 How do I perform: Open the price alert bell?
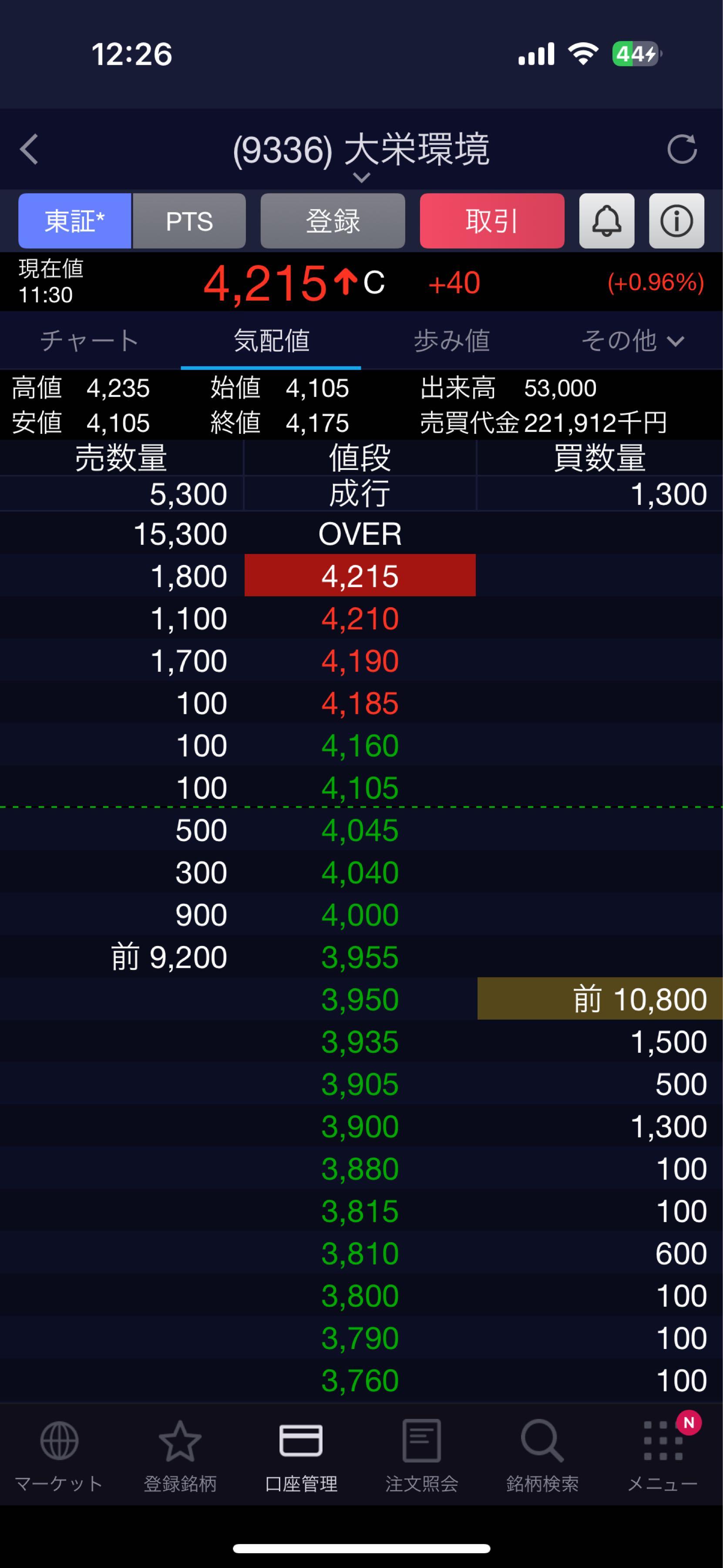point(606,221)
